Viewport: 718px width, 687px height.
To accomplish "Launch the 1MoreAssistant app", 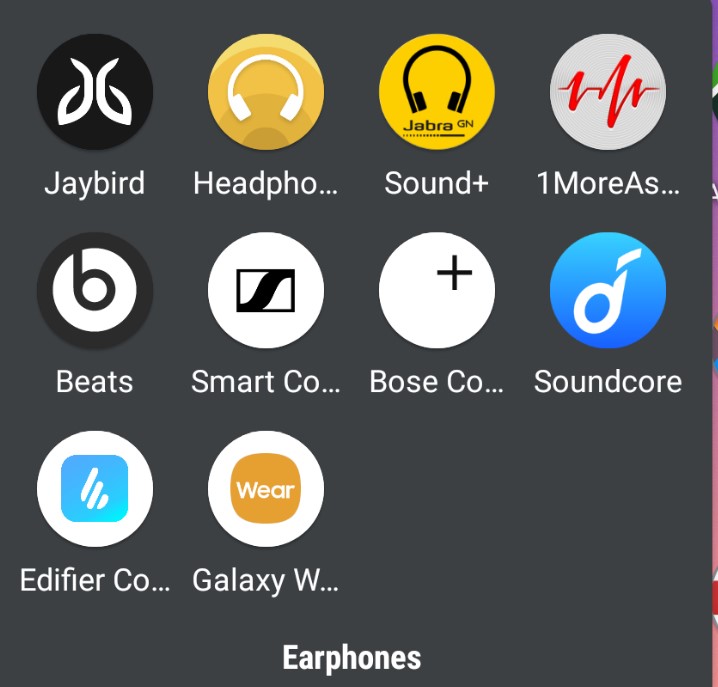I will (x=608, y=92).
